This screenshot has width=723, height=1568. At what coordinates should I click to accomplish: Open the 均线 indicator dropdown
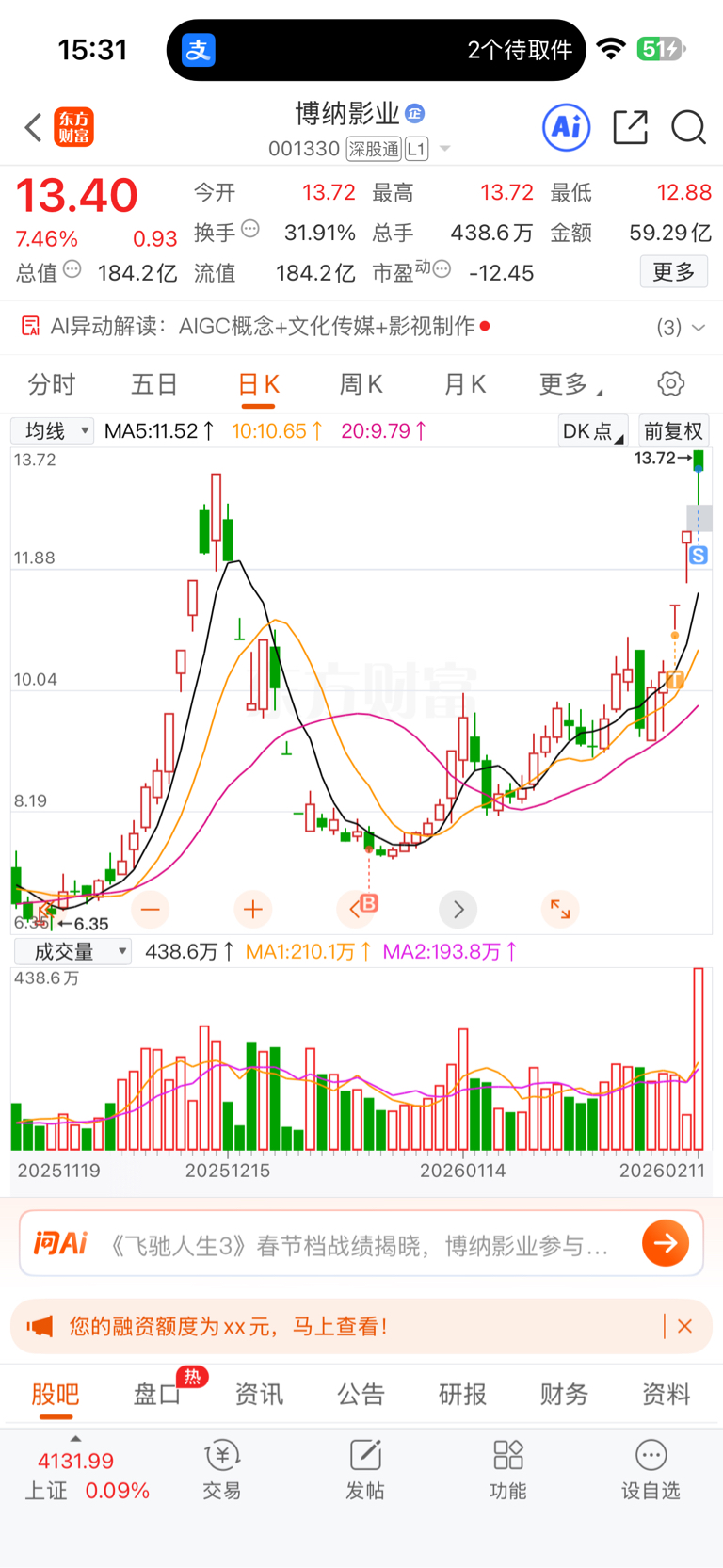tap(53, 431)
